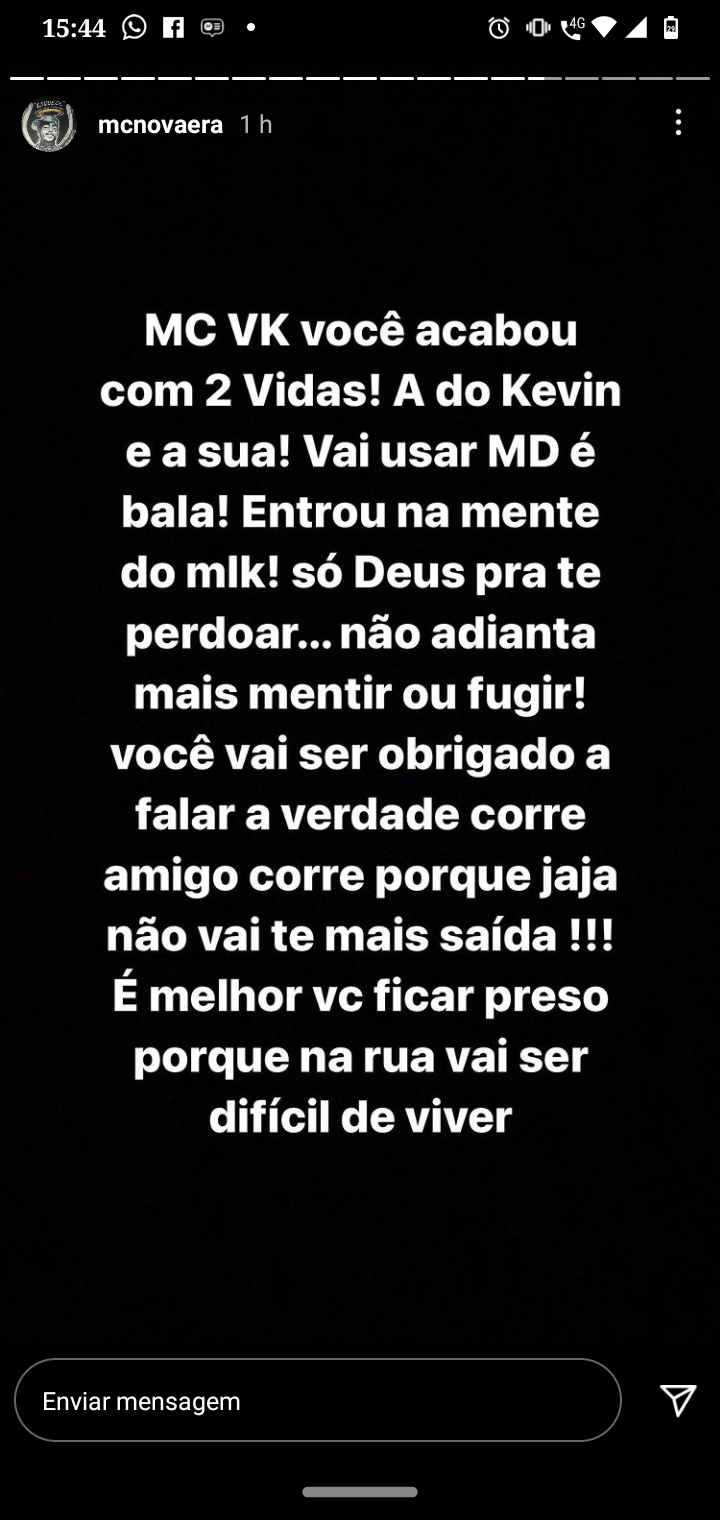720x1520 pixels.
Task: Open mcnovaera's profile picture
Action: point(49,125)
